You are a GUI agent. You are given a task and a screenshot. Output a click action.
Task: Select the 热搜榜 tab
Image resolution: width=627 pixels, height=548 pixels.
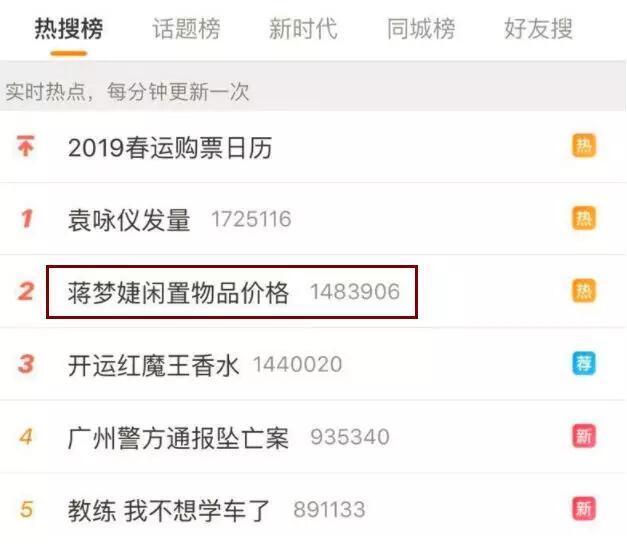(x=68, y=29)
